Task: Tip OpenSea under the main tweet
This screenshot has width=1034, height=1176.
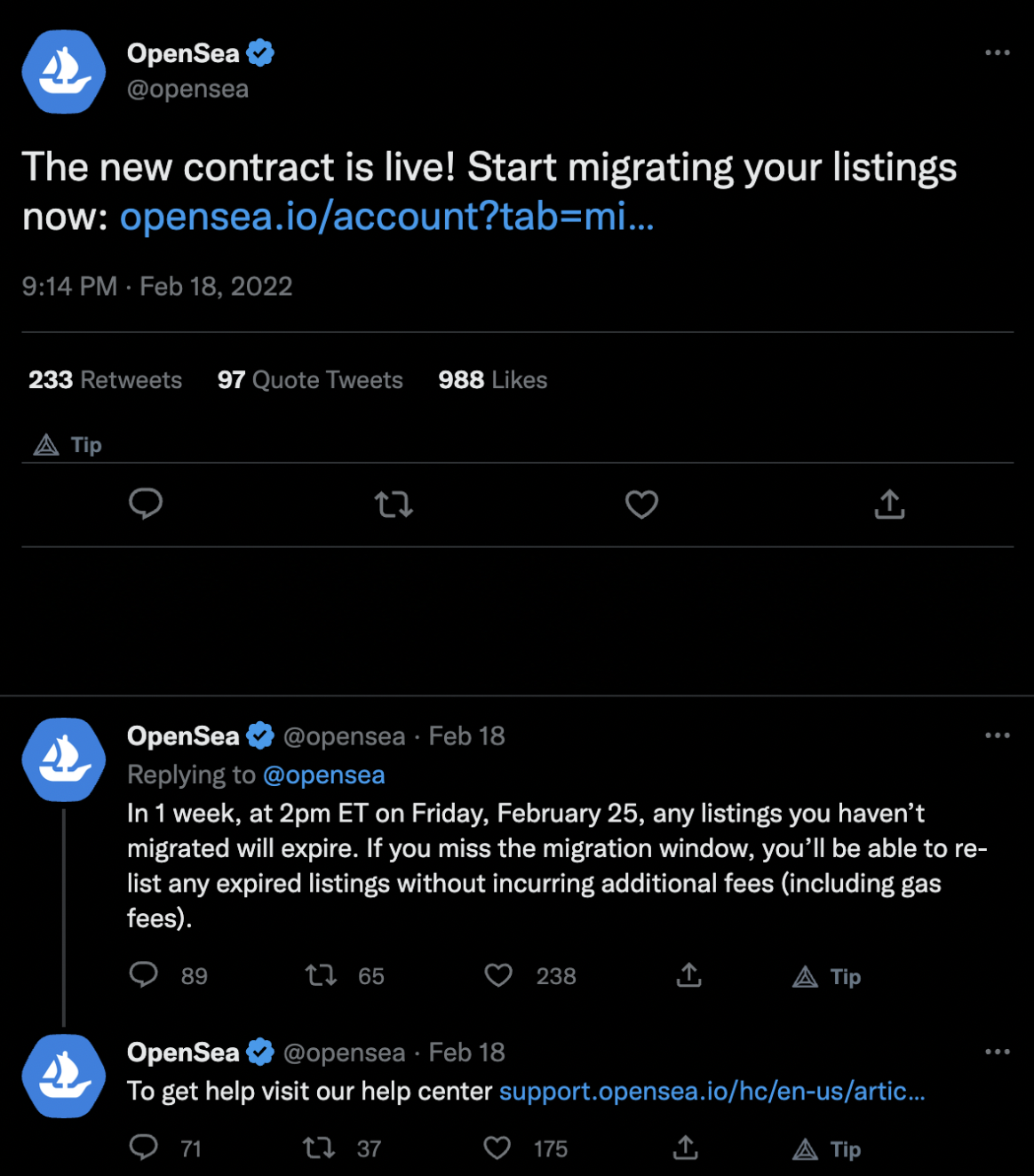Action: (x=68, y=445)
